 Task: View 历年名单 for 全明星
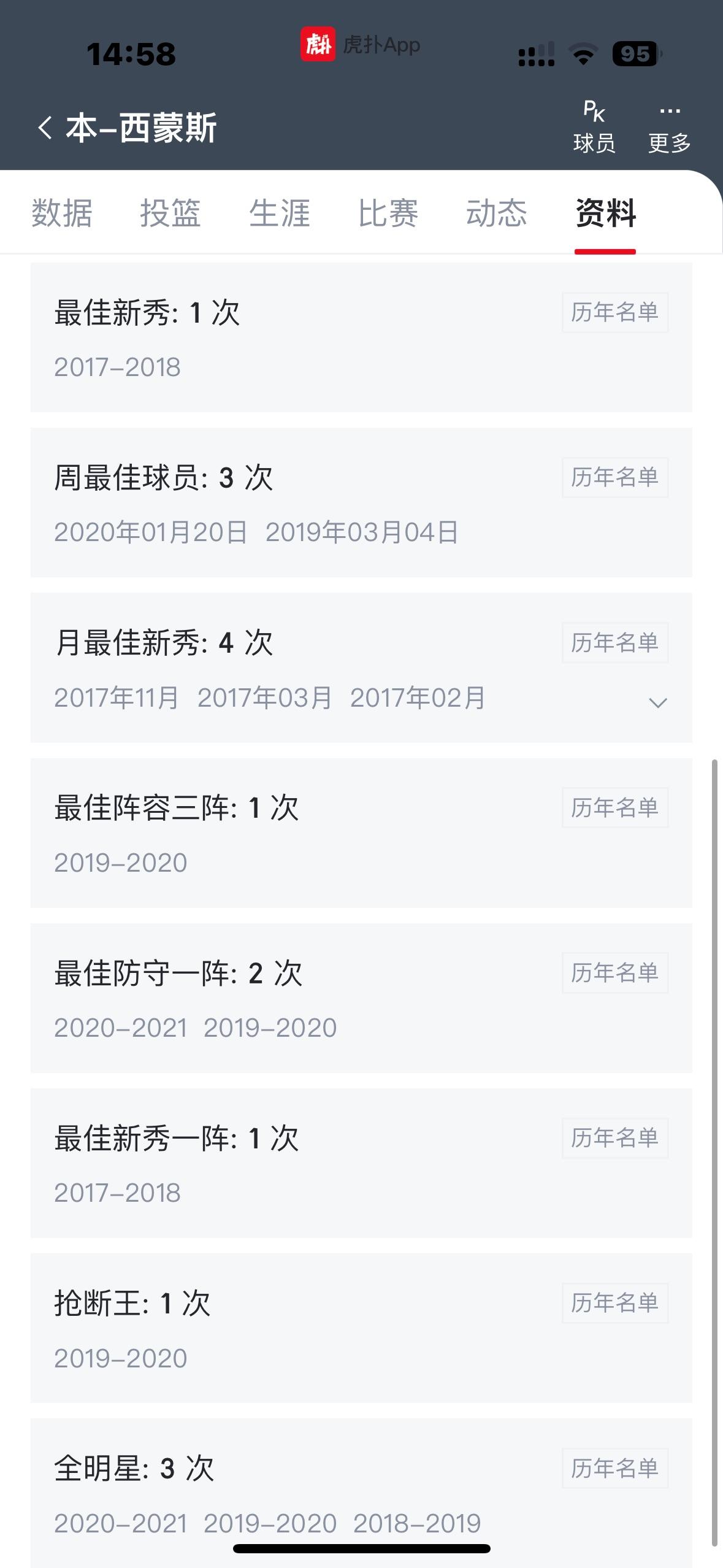(615, 1468)
